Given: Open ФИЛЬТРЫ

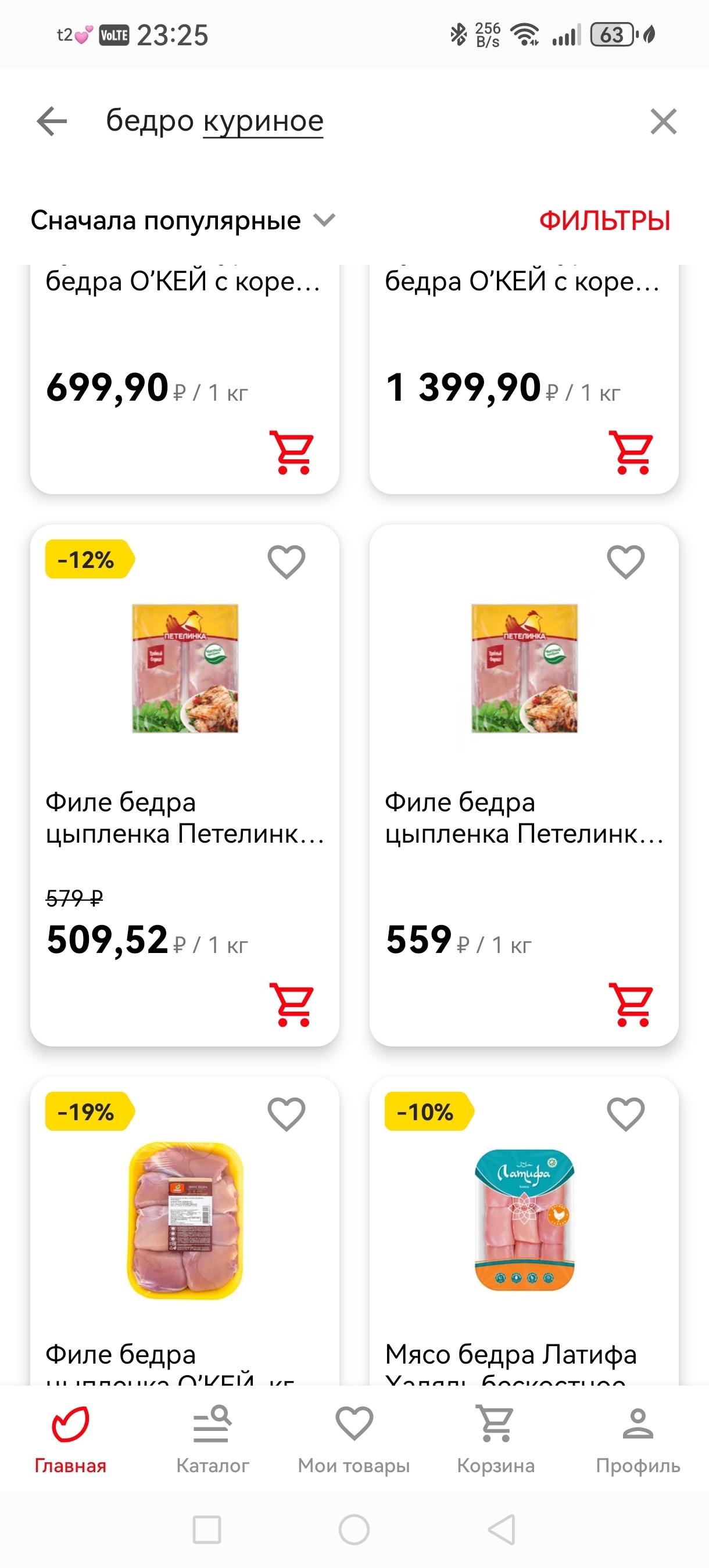Looking at the screenshot, I should [604, 220].
